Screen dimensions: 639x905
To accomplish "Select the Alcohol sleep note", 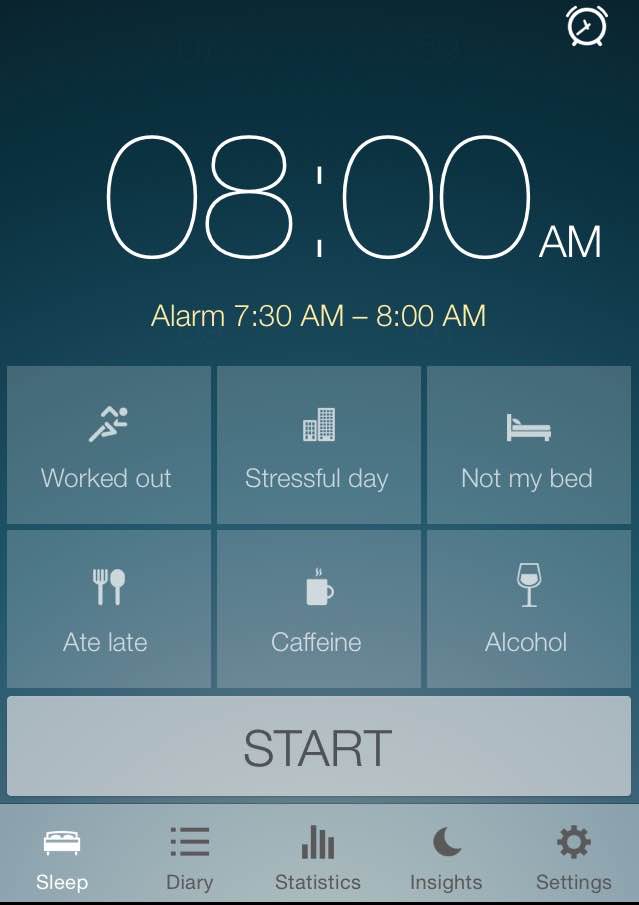I will (x=528, y=609).
